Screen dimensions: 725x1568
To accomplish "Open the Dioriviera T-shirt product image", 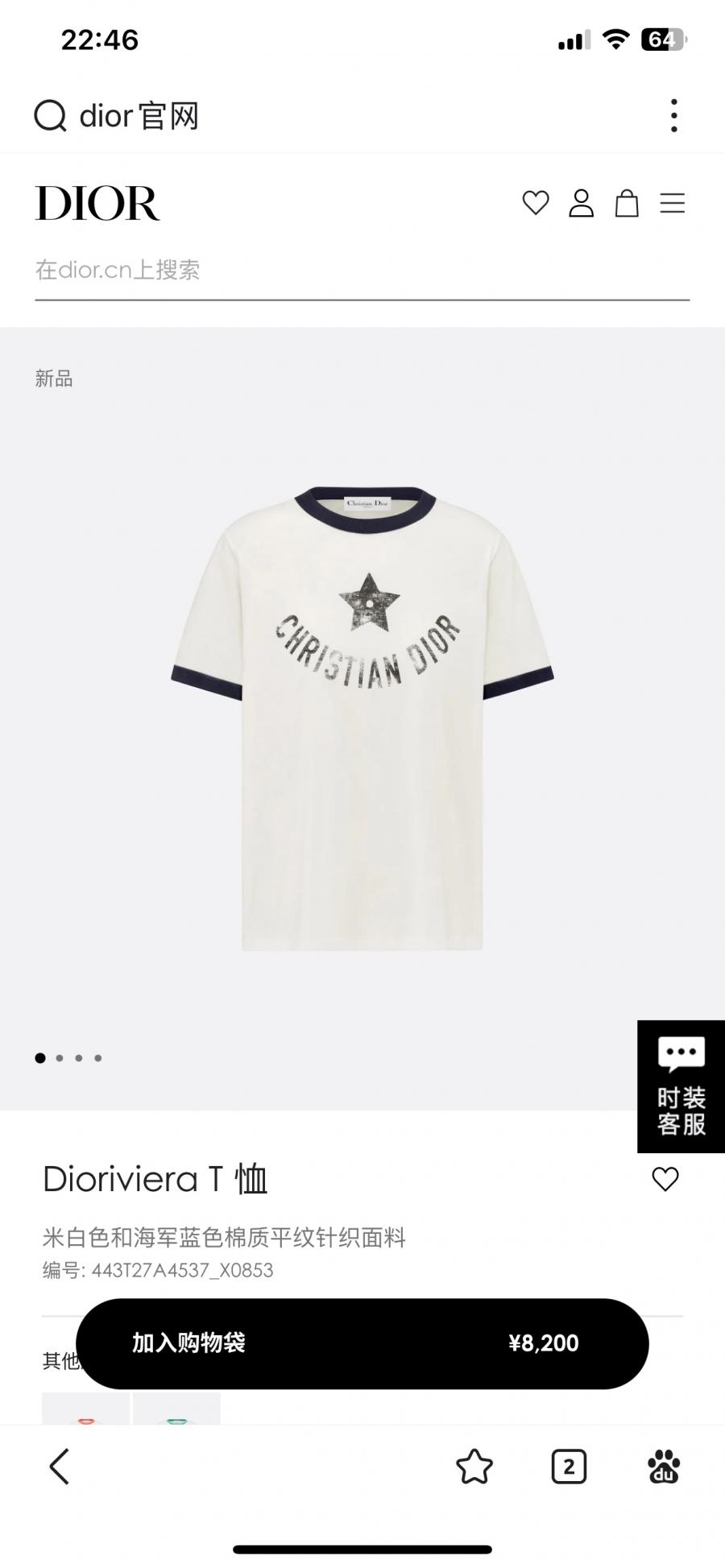I will [x=362, y=718].
